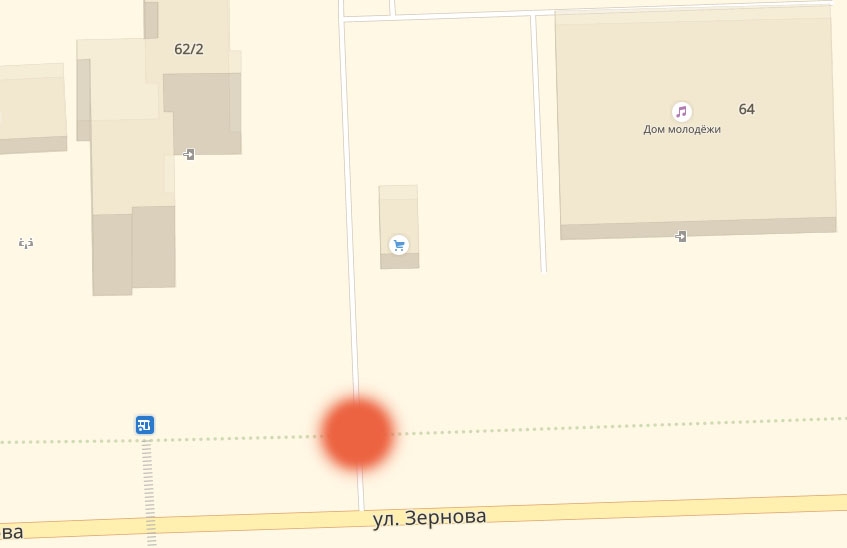
Task: Tap the red location marker
Action: [357, 433]
